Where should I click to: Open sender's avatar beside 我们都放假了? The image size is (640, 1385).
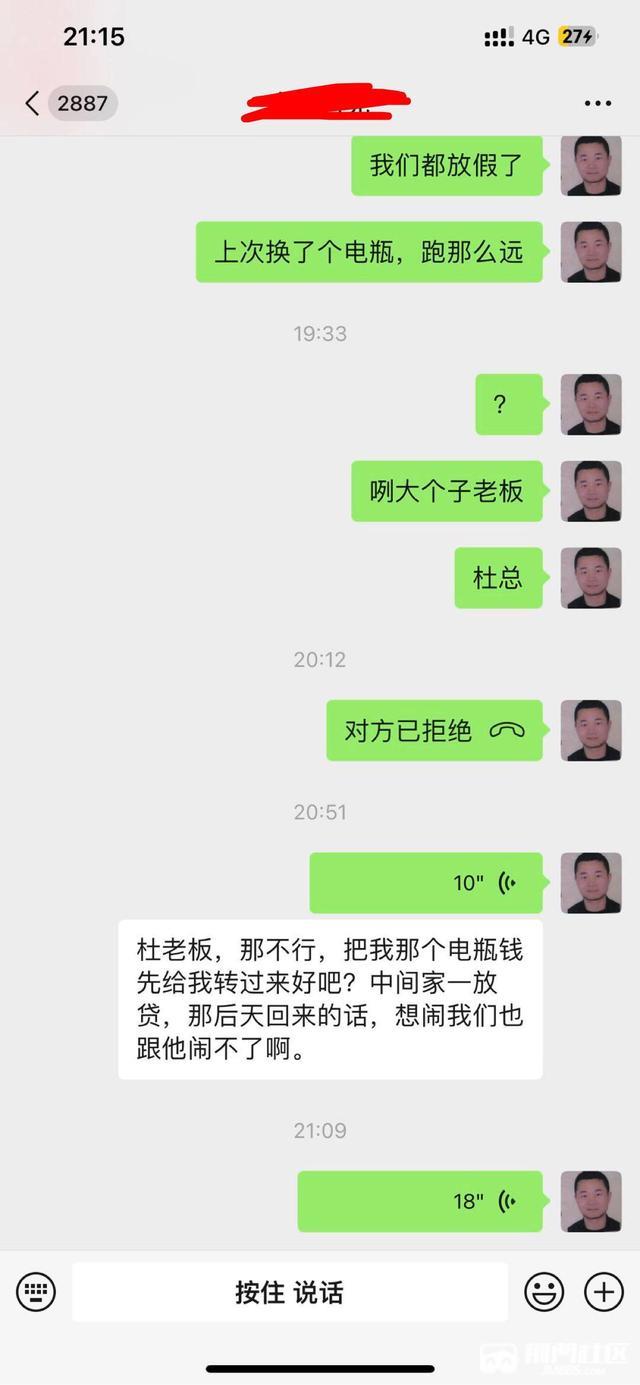[591, 165]
